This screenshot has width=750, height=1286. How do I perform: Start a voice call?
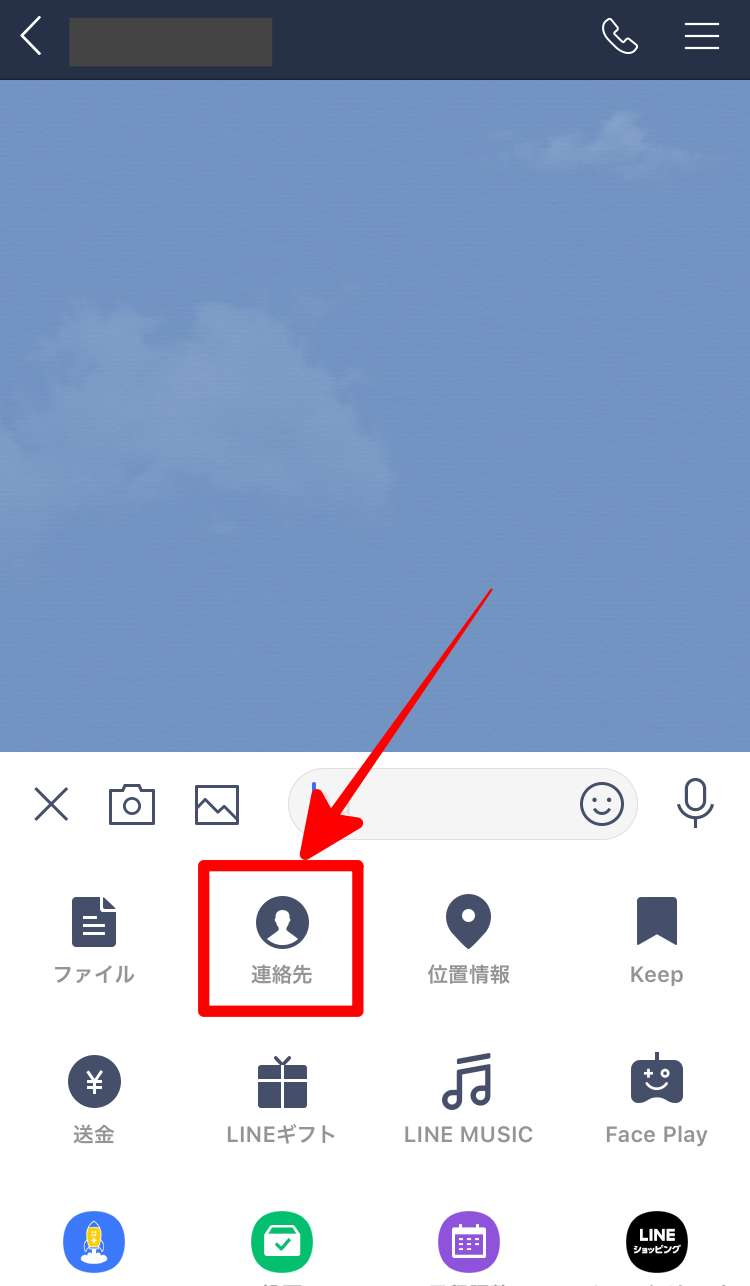[x=619, y=37]
